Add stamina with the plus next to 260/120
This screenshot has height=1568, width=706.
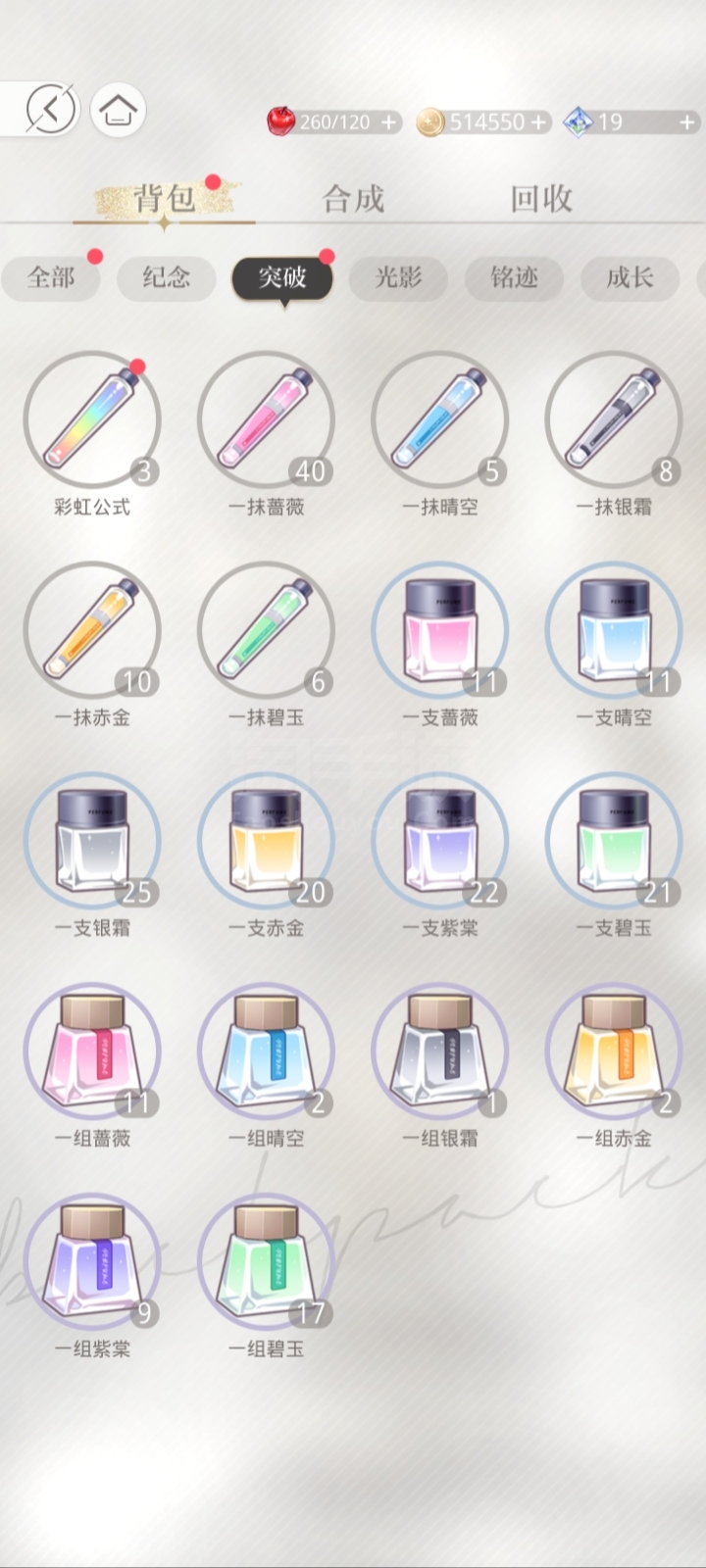pos(389,122)
